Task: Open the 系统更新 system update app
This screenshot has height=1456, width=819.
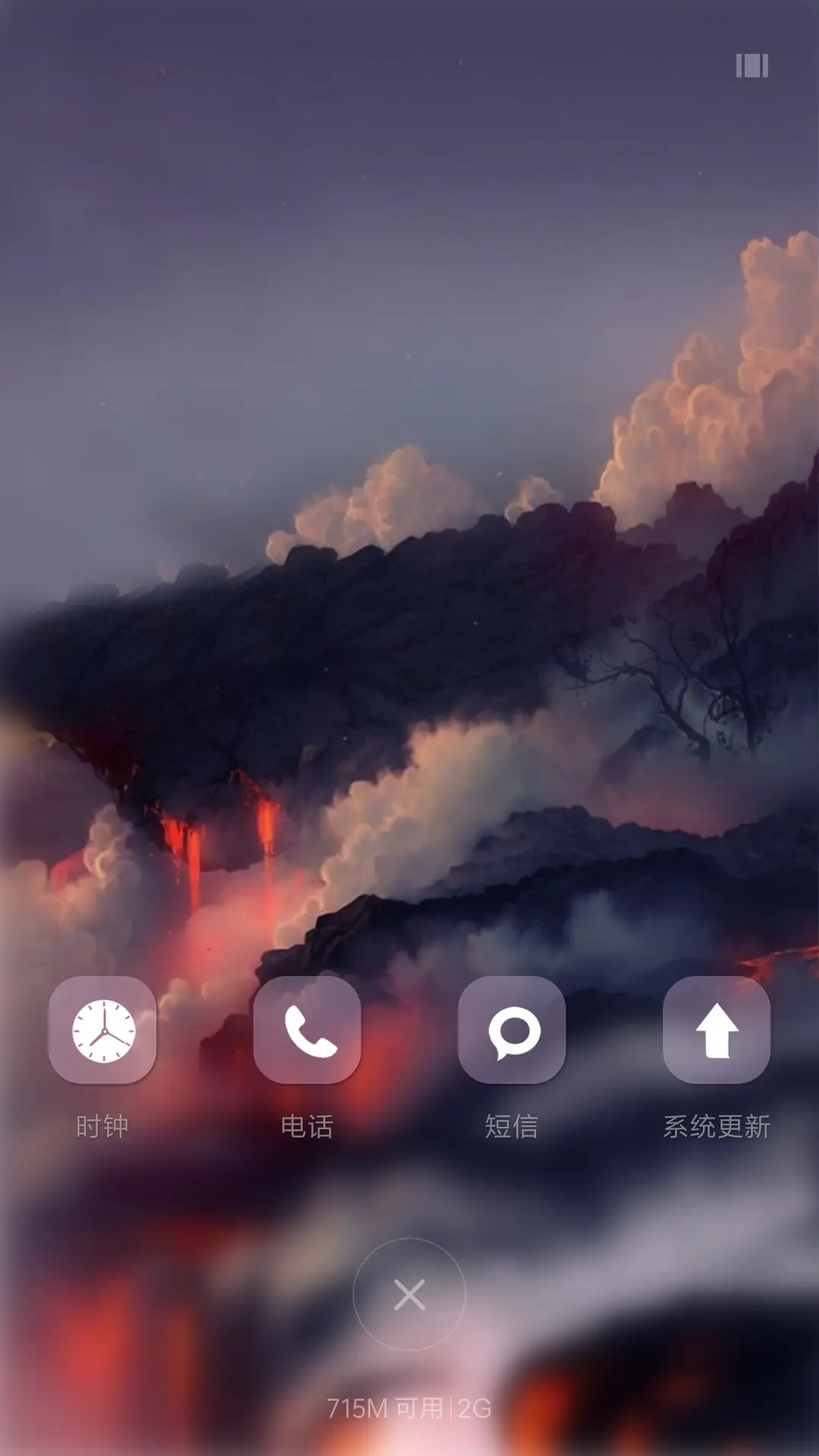Action: (x=717, y=1030)
